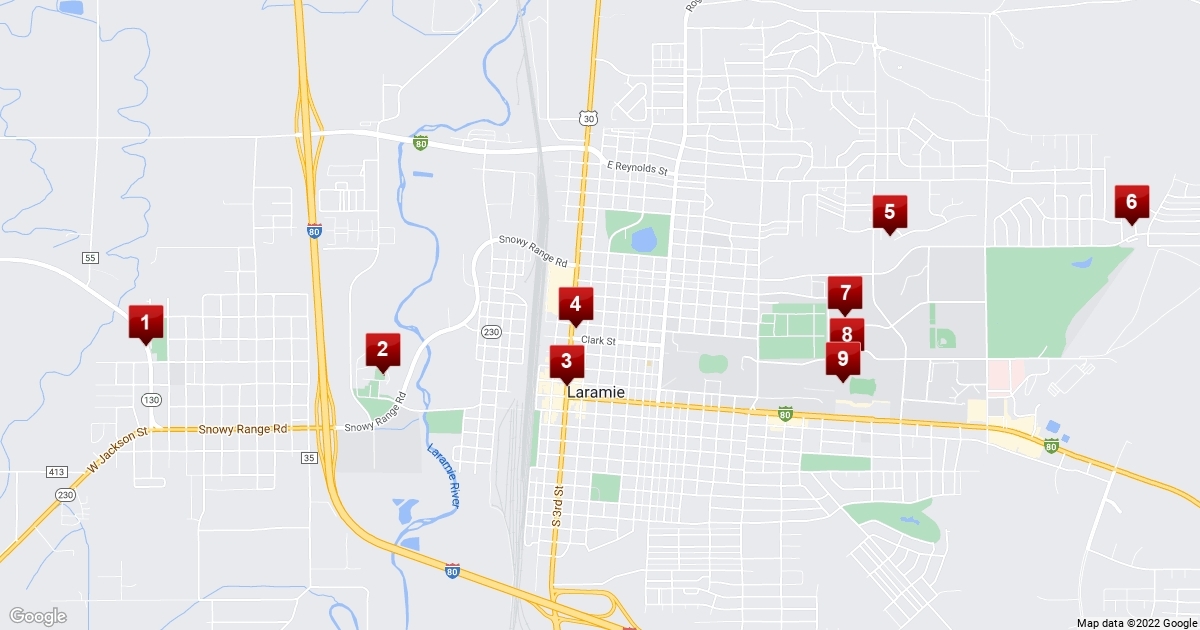The image size is (1200, 630).
Task: Tap location pin number 9
Action: tap(842, 358)
